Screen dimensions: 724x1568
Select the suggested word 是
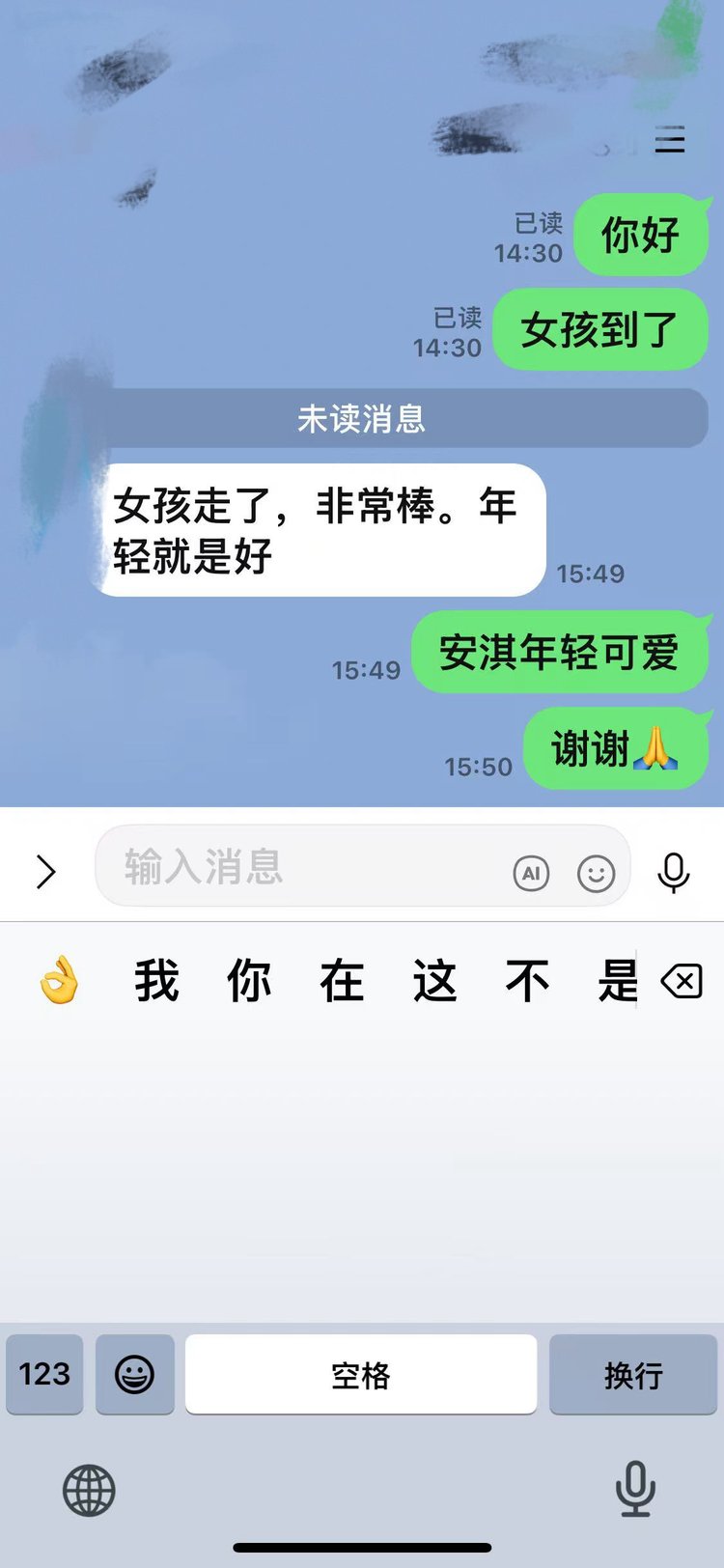coord(616,981)
